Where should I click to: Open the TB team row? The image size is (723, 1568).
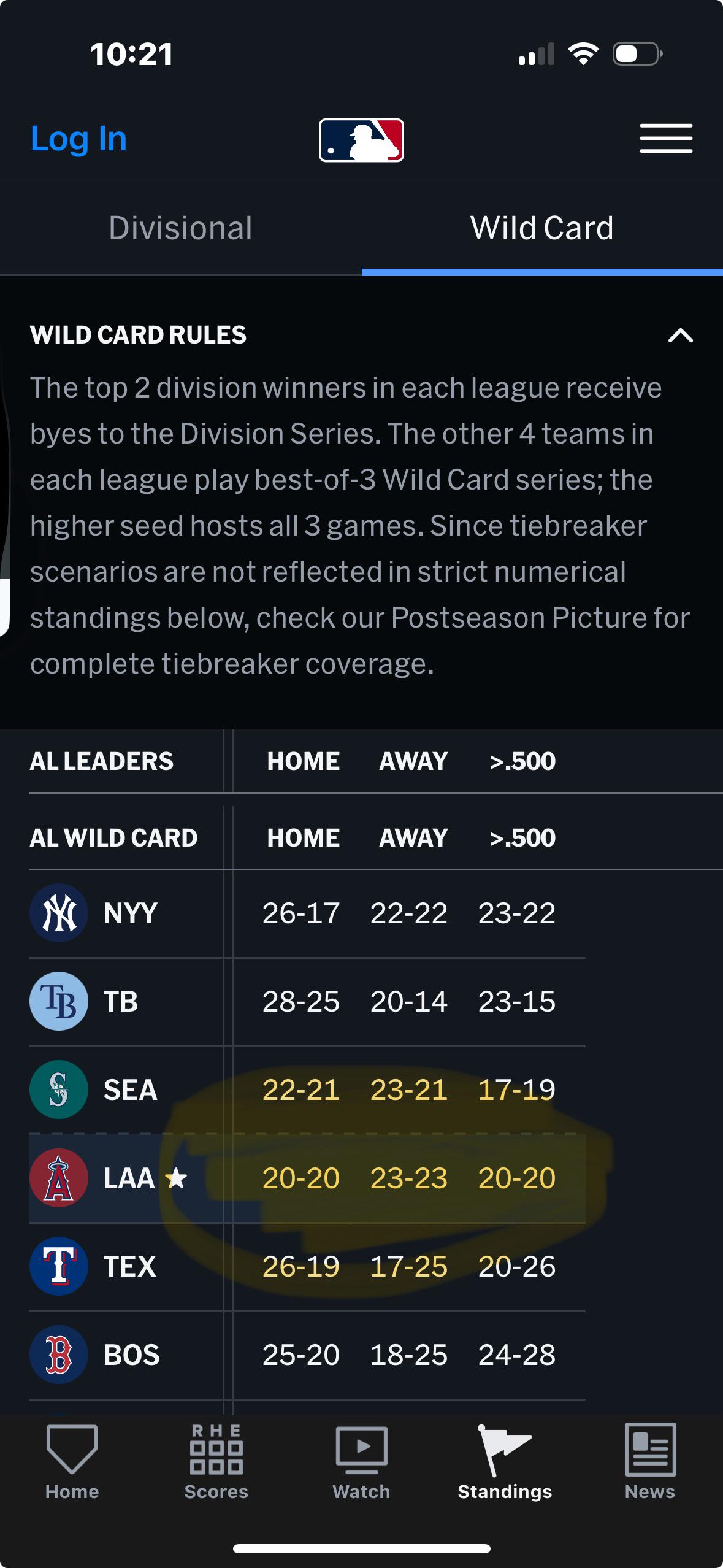(x=307, y=1002)
